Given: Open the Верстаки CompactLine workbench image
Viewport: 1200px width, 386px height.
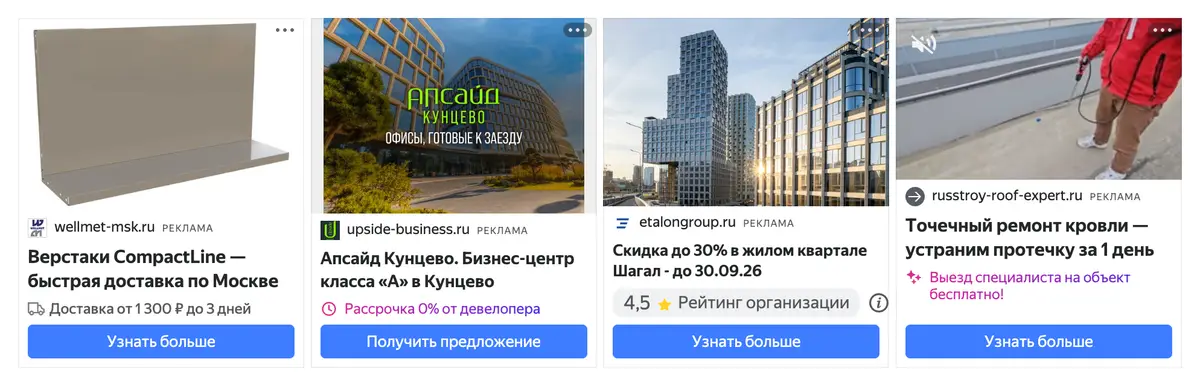Looking at the screenshot, I should pos(161,116).
